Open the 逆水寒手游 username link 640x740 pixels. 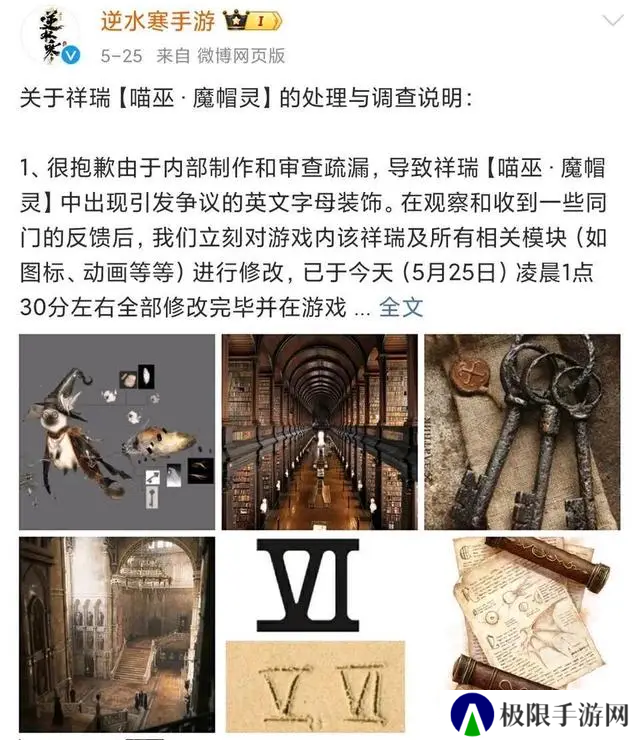pyautogui.click(x=159, y=20)
